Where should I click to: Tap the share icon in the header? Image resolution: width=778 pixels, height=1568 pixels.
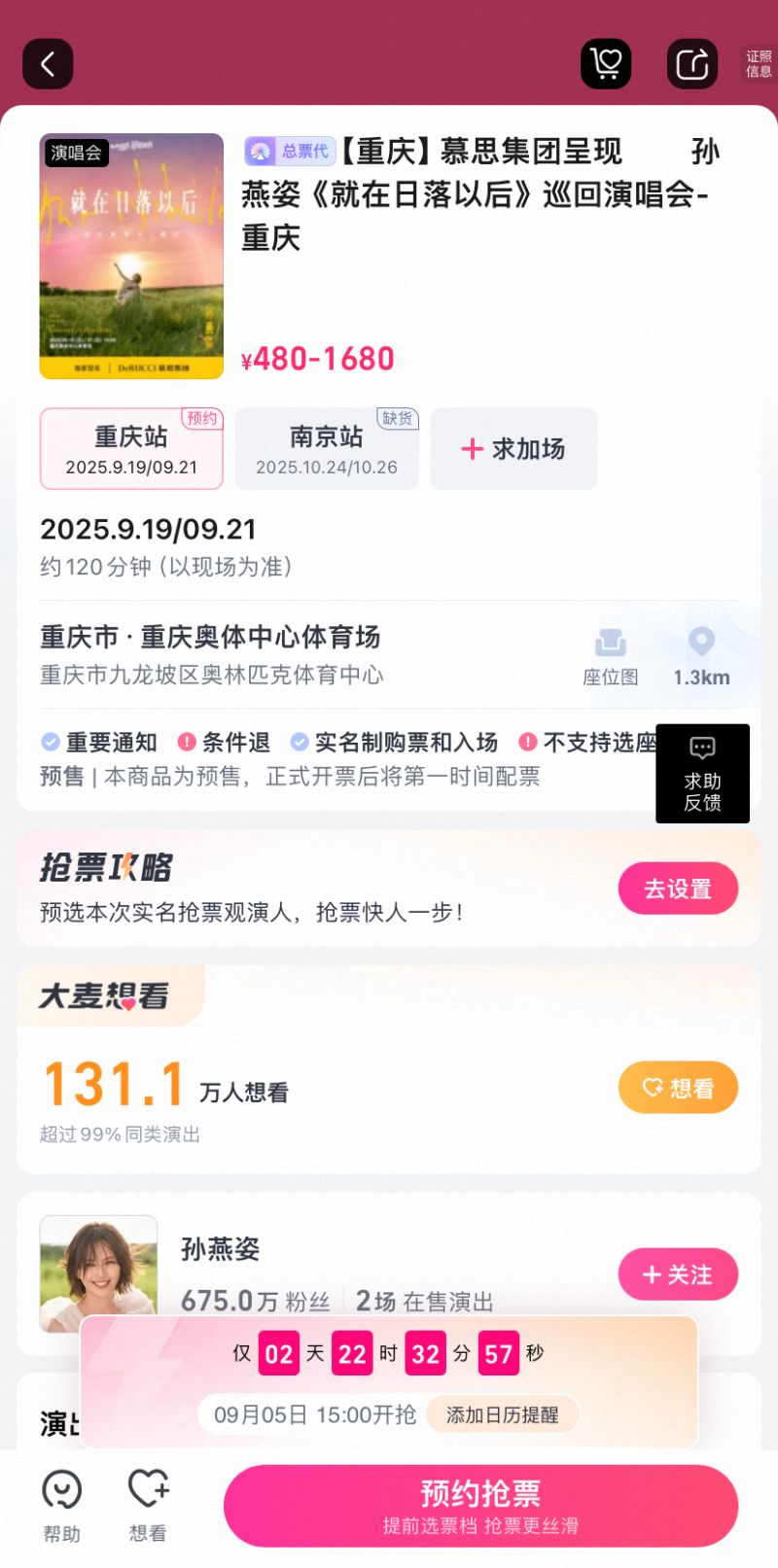click(691, 64)
